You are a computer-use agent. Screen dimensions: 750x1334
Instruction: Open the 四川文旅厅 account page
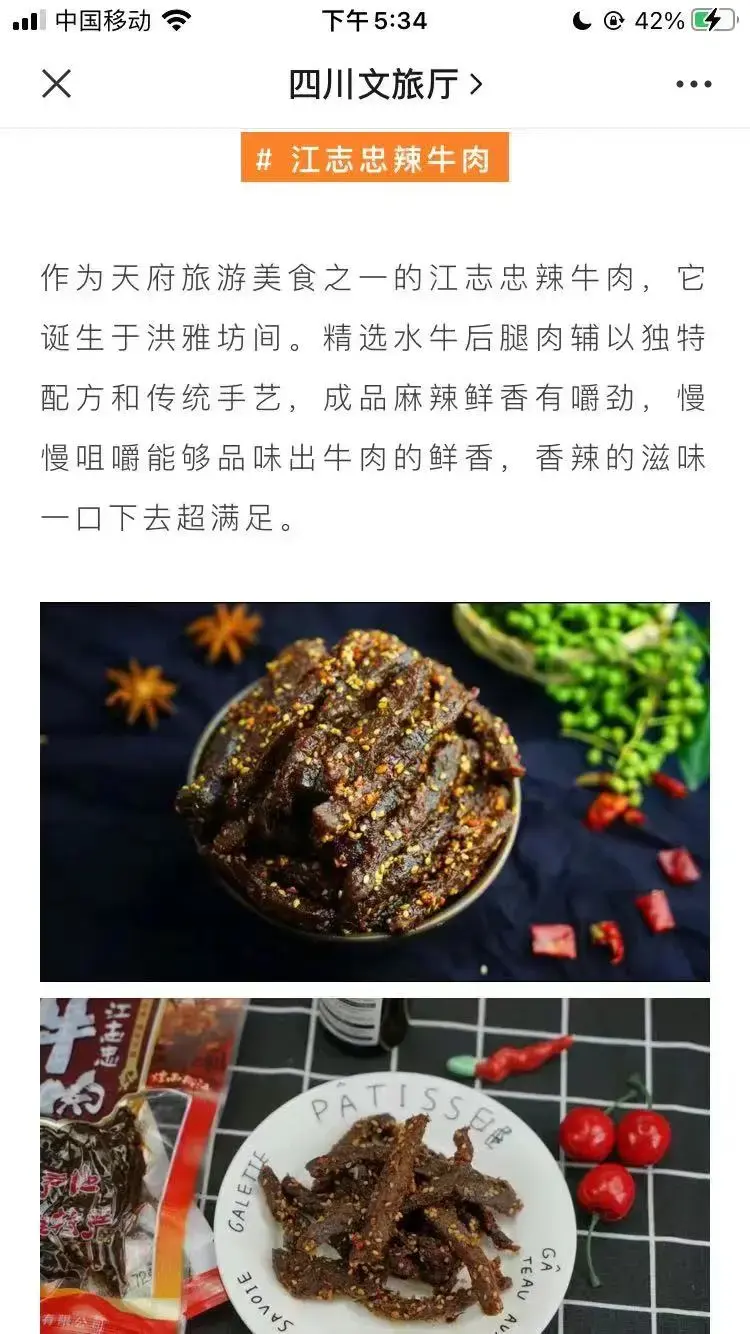point(386,84)
